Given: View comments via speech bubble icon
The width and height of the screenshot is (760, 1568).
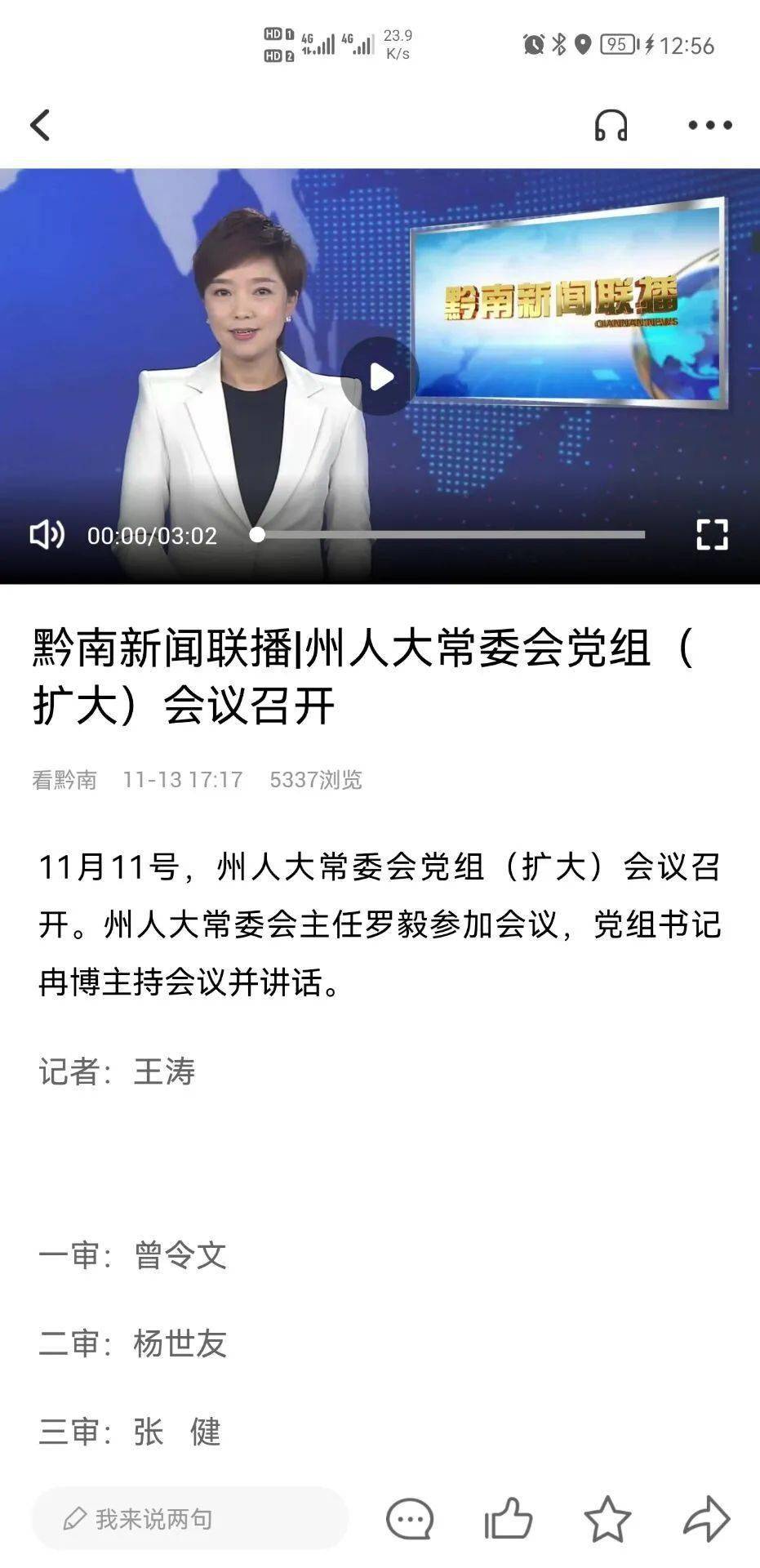Looking at the screenshot, I should (409, 1520).
